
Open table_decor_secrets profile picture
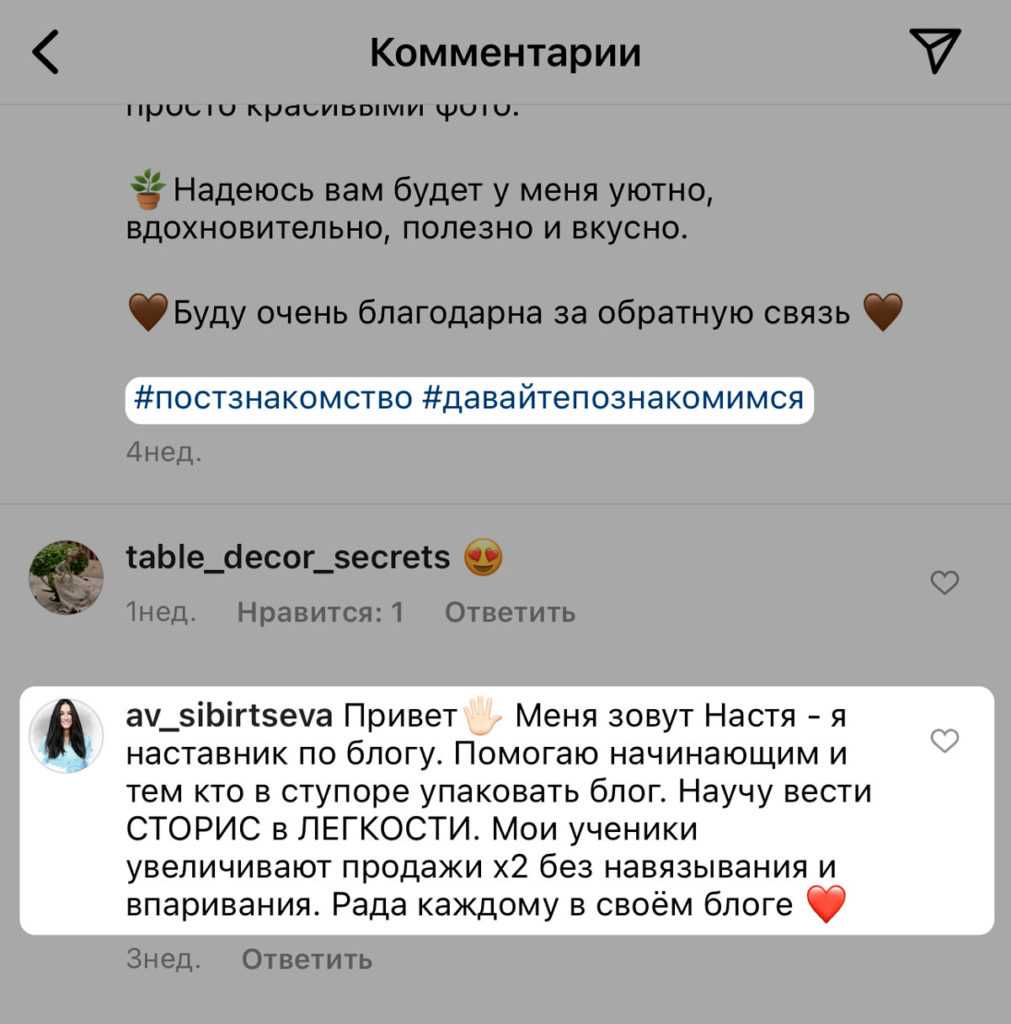point(66,577)
